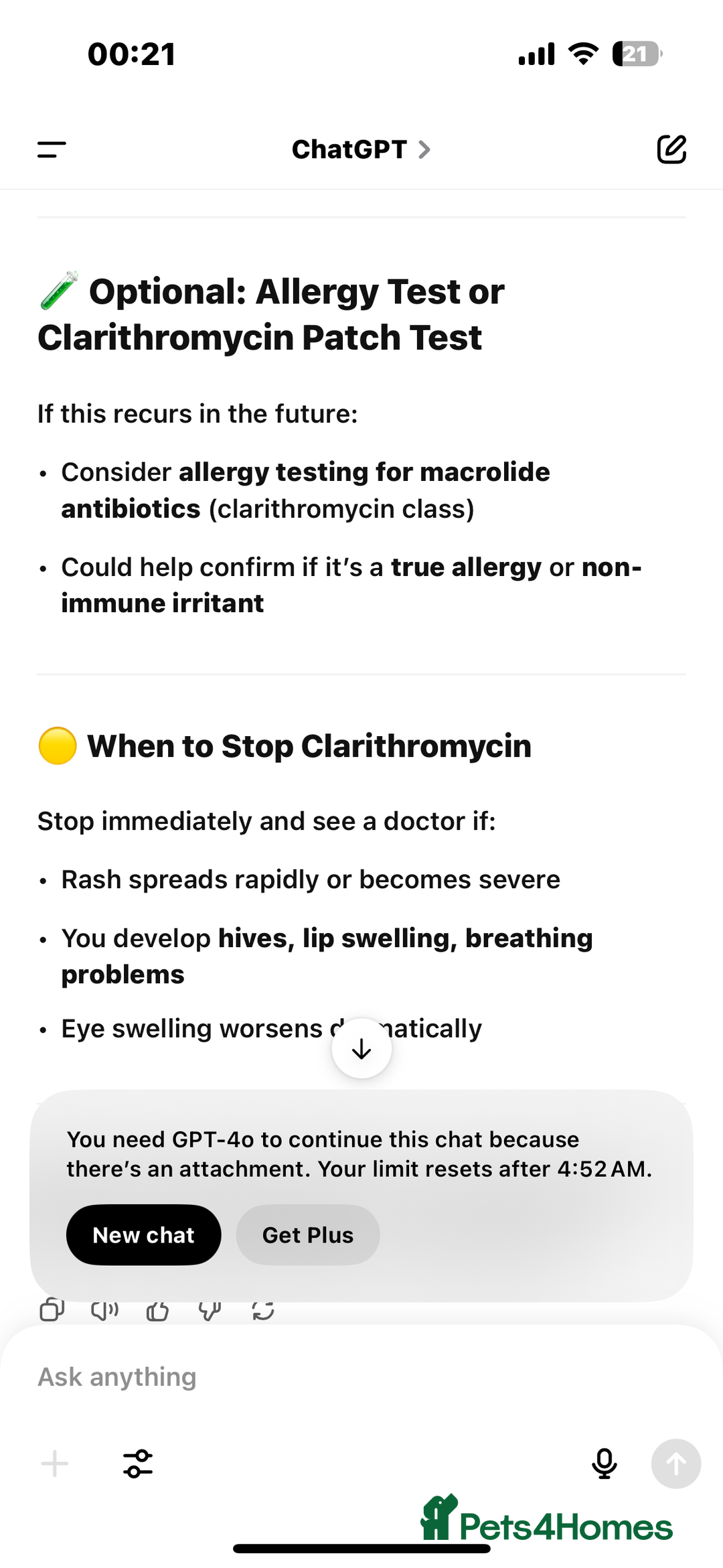Jump to the bottom of the conversation
Screen dimensions: 723x1568
coord(361,1048)
